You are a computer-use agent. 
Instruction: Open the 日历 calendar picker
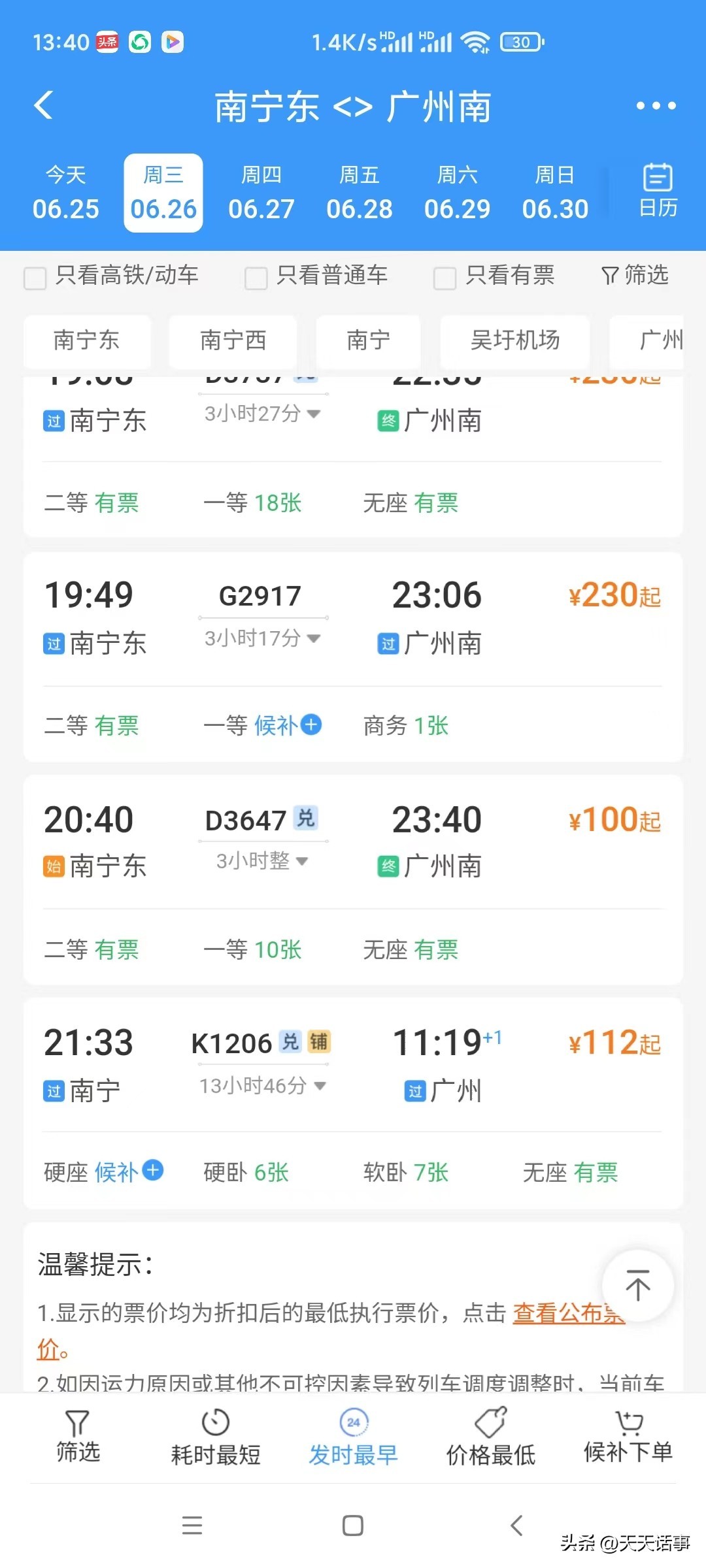658,191
